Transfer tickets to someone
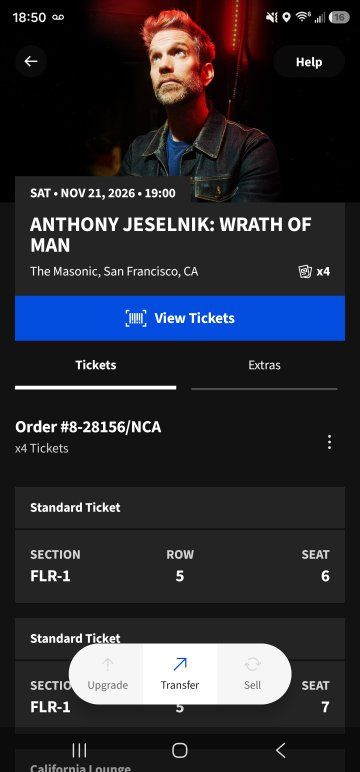This screenshot has width=360, height=772. tap(180, 674)
